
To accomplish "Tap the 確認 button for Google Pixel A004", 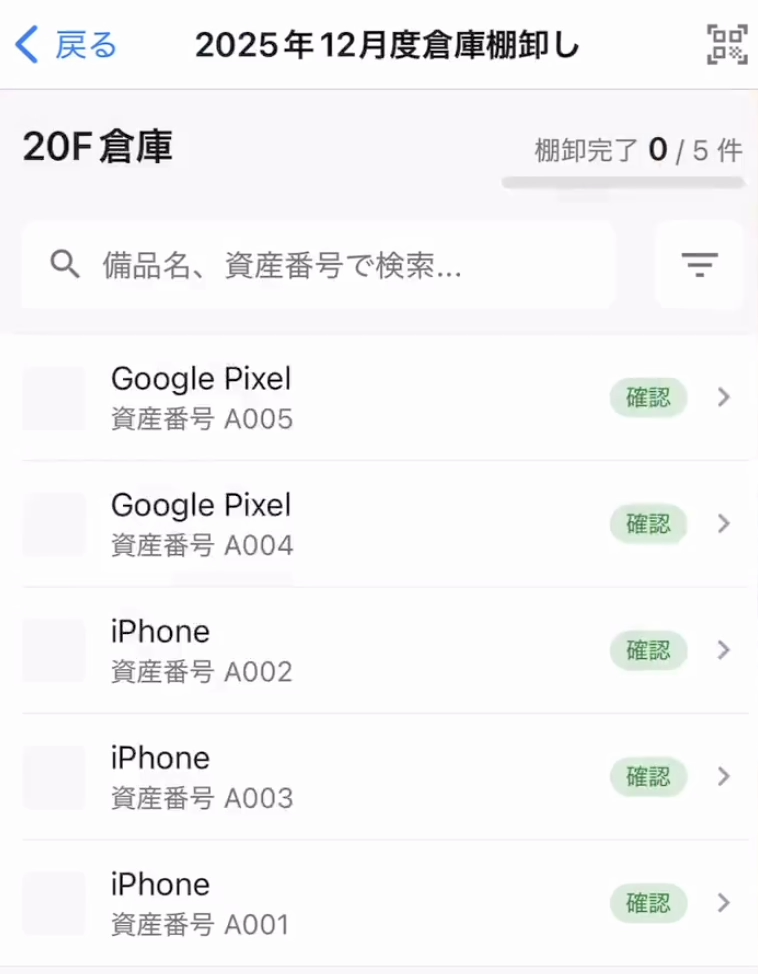I will (x=648, y=523).
